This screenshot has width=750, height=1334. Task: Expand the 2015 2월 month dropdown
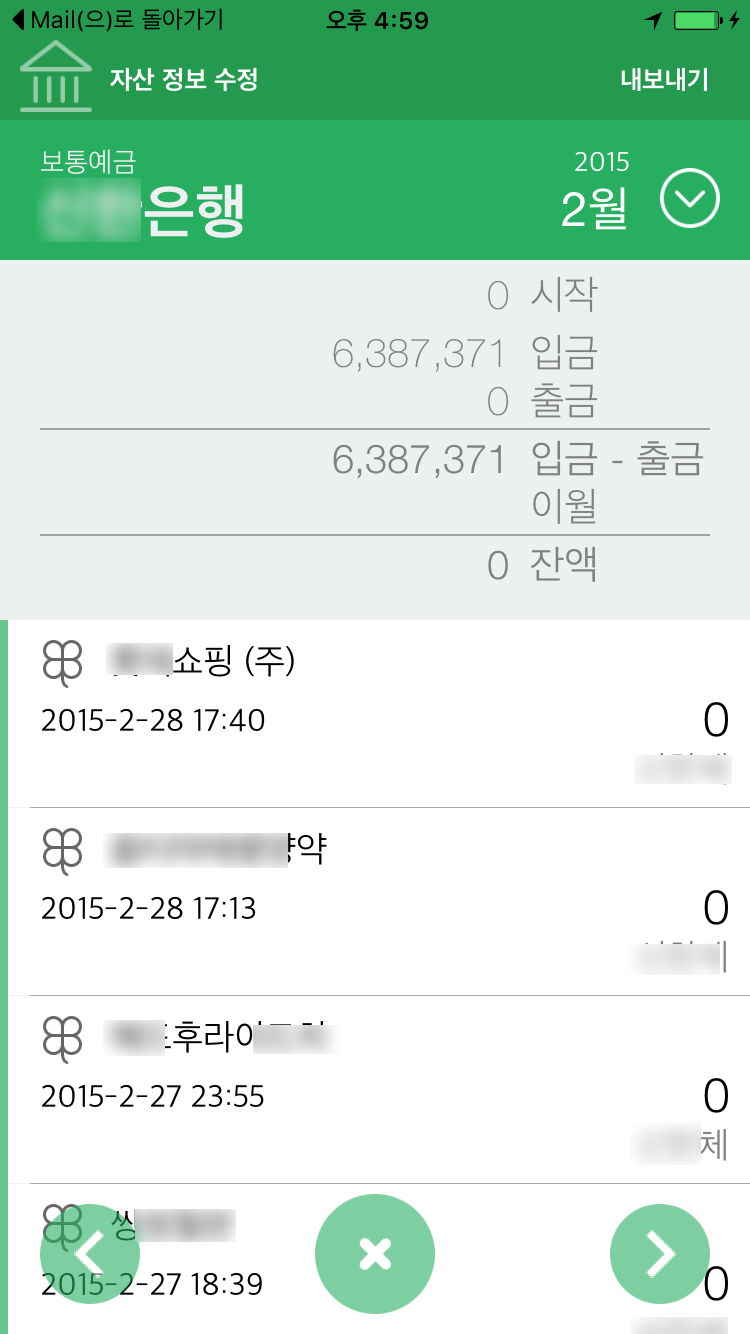click(x=690, y=198)
